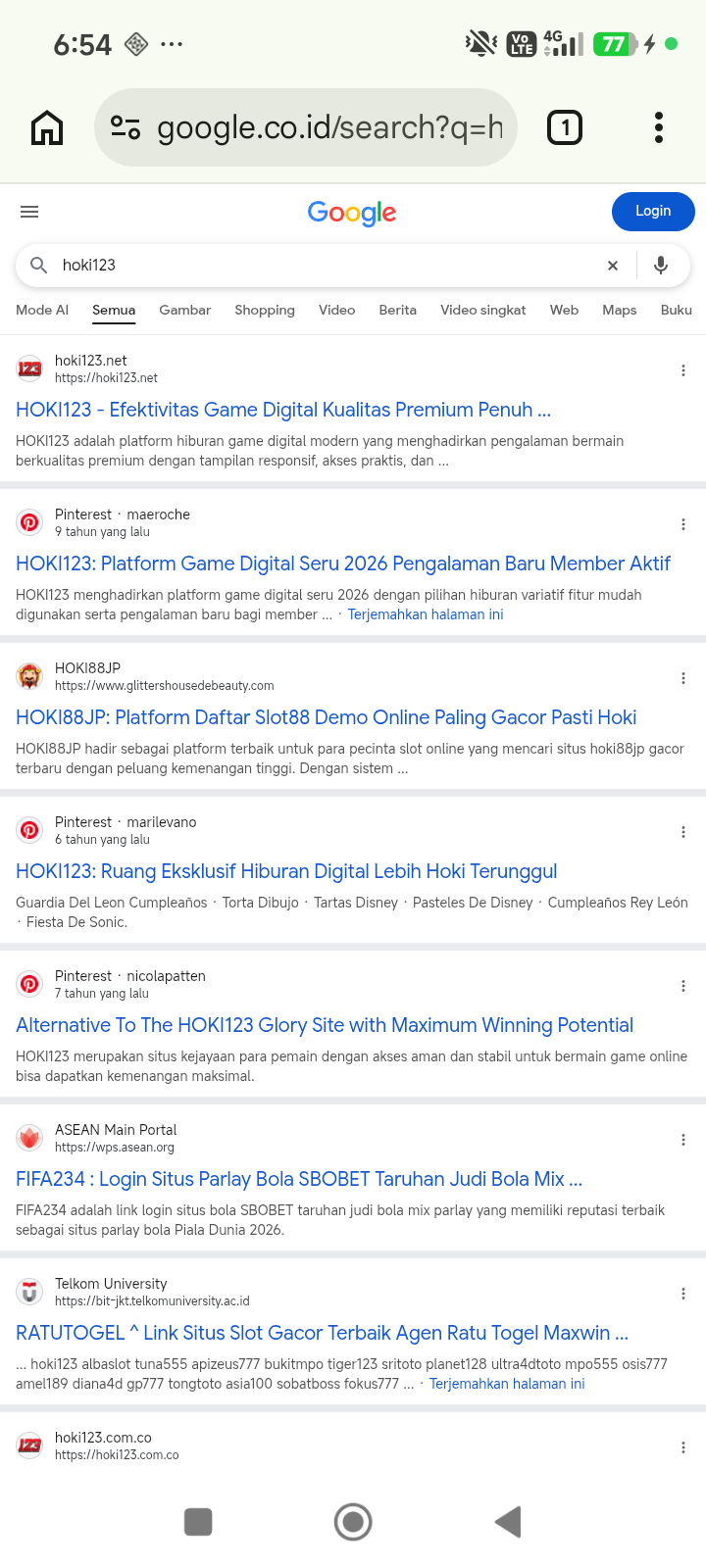This screenshot has width=706, height=1568.
Task: Open the Google hamburger menu
Action: (29, 212)
